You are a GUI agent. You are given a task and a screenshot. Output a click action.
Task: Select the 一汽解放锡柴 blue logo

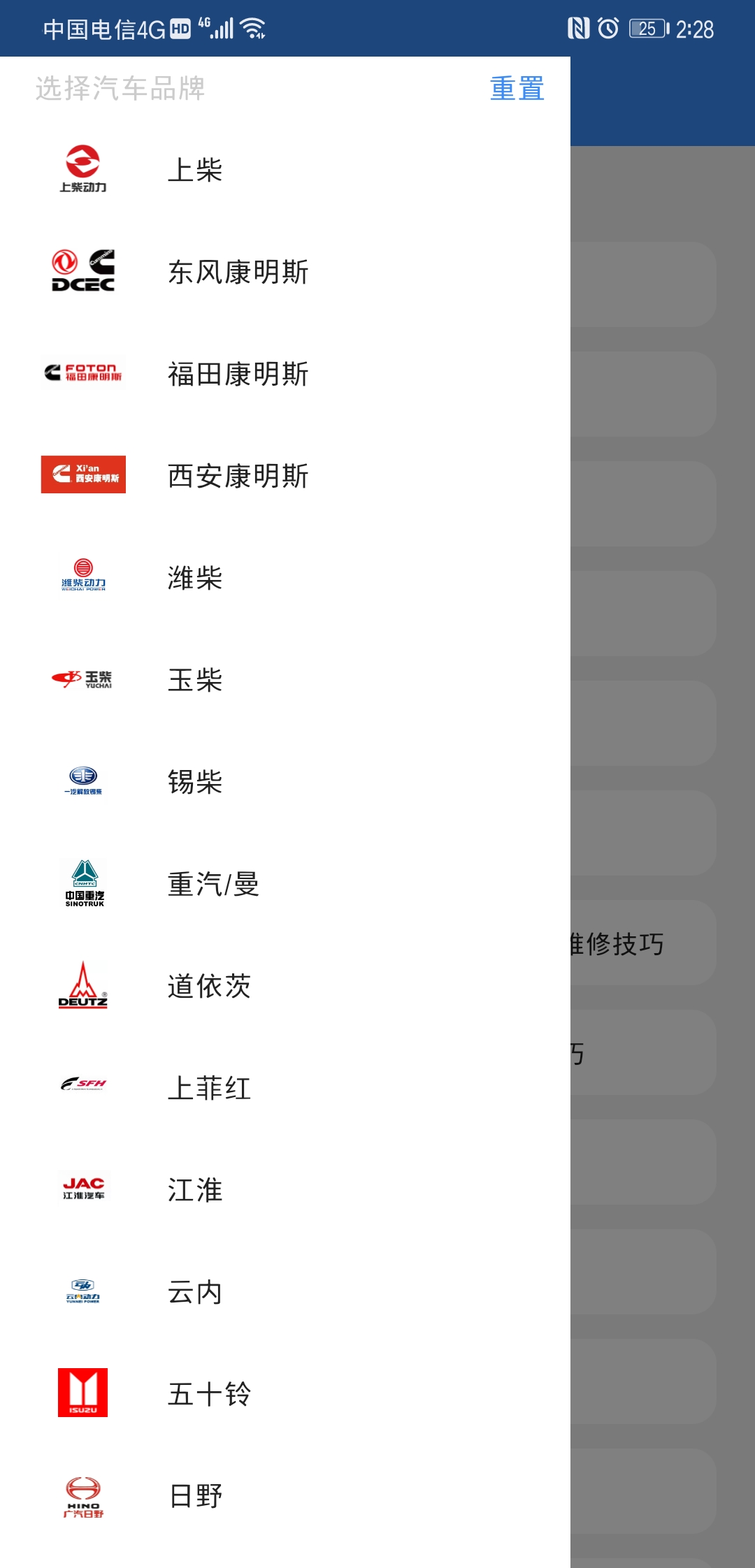coord(83,781)
